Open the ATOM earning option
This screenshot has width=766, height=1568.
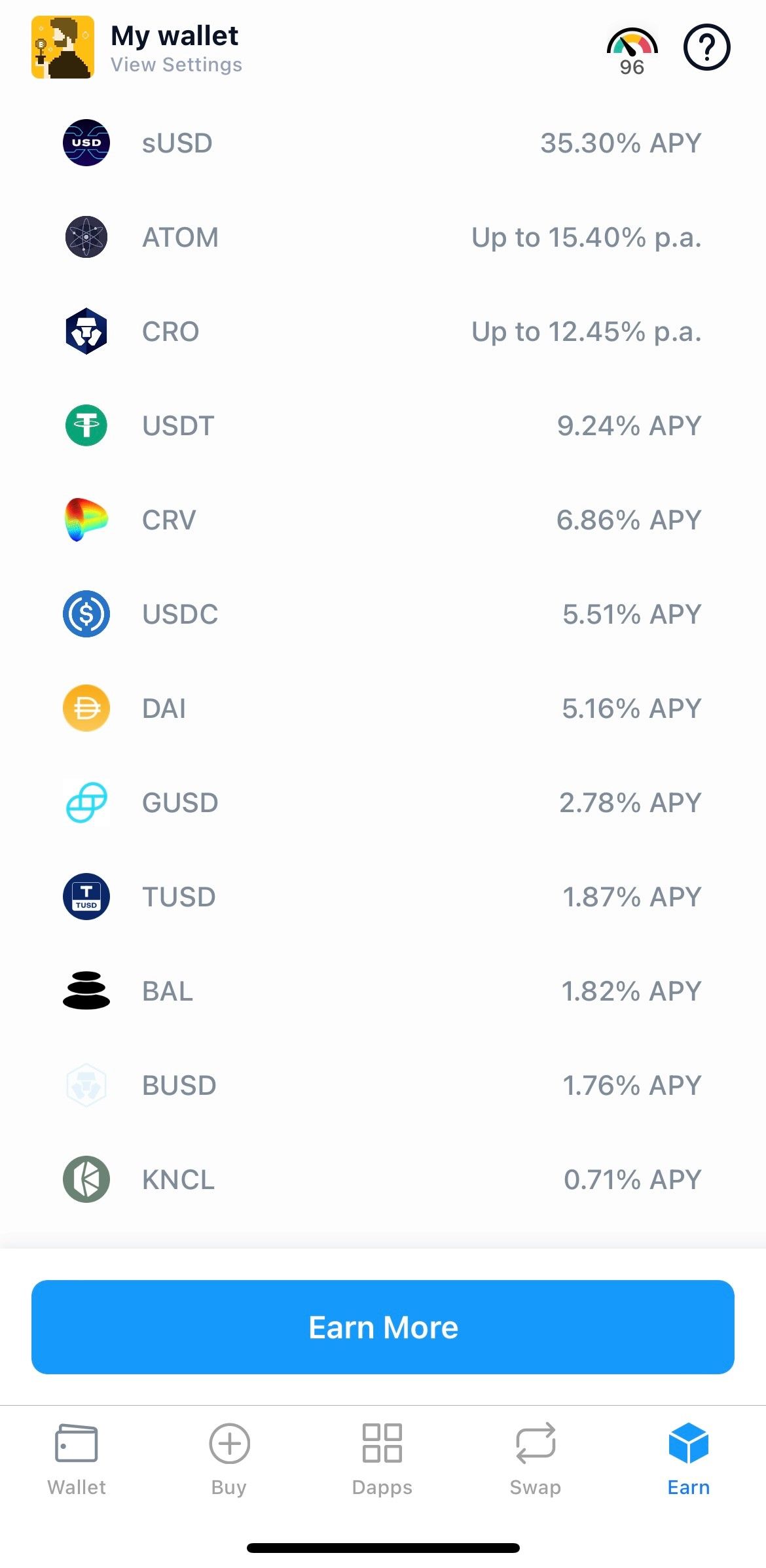pos(383,237)
